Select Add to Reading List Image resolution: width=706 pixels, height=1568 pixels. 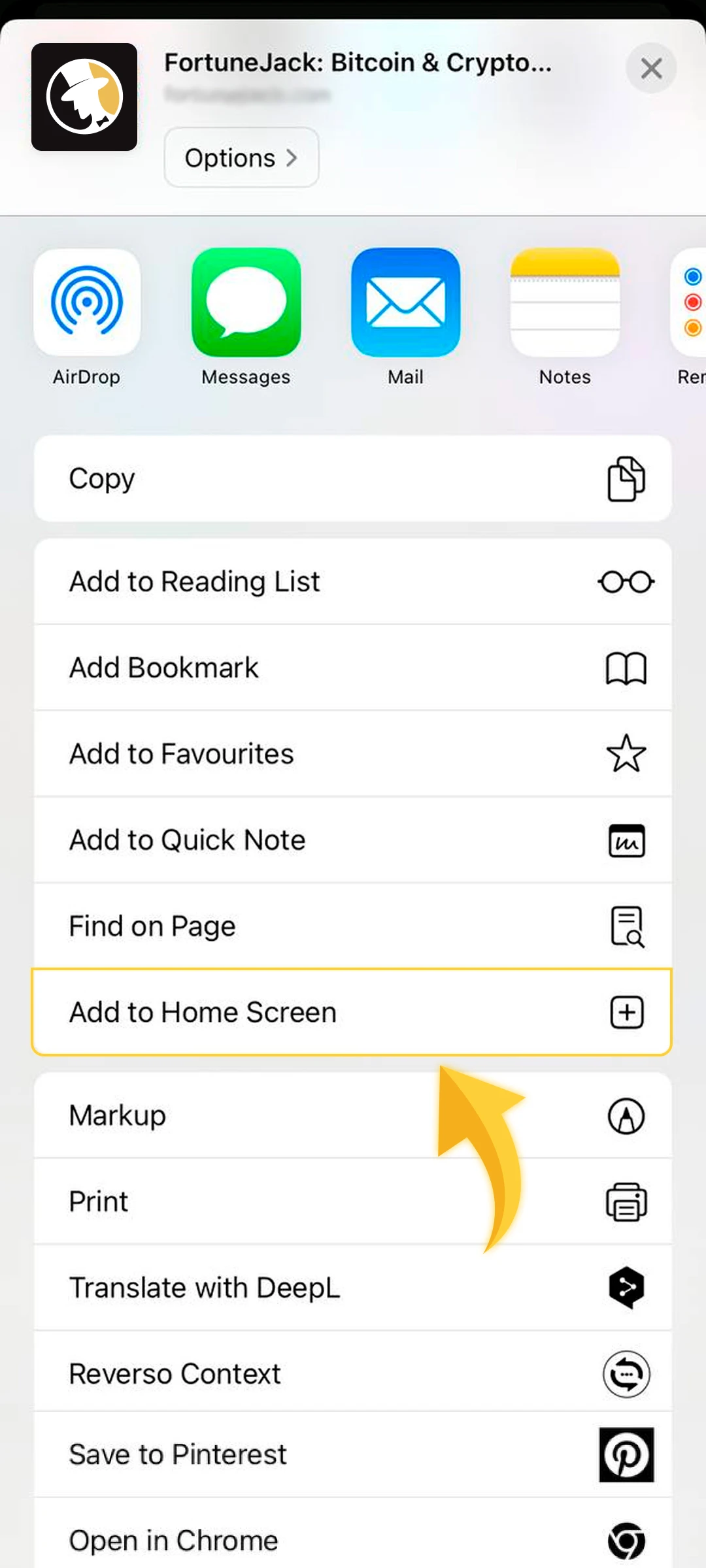coord(353,581)
